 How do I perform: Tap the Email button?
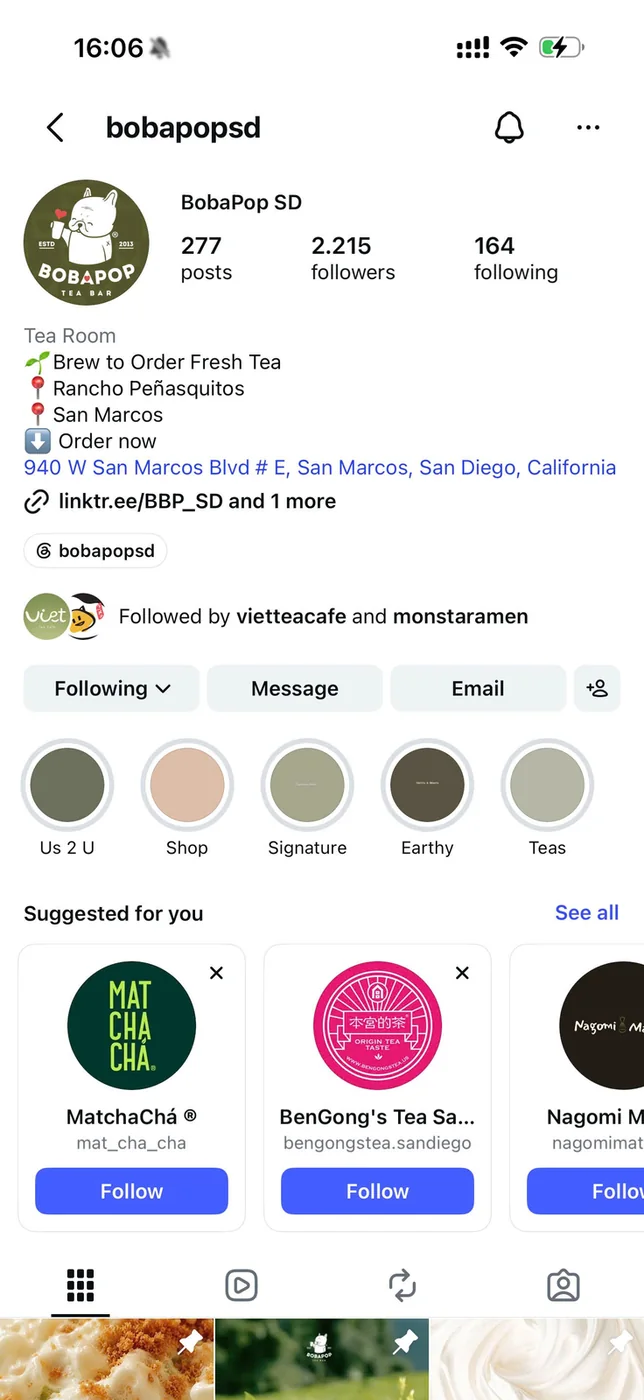(x=478, y=688)
